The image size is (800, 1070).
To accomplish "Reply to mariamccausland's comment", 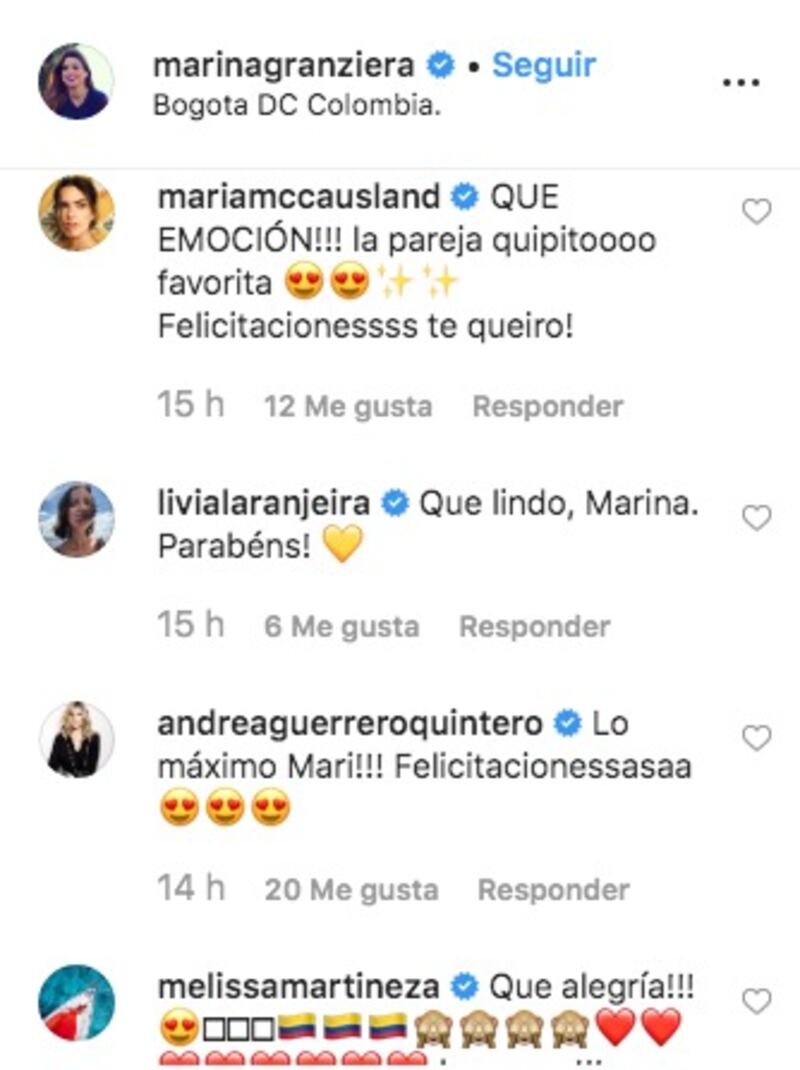I will tap(547, 407).
